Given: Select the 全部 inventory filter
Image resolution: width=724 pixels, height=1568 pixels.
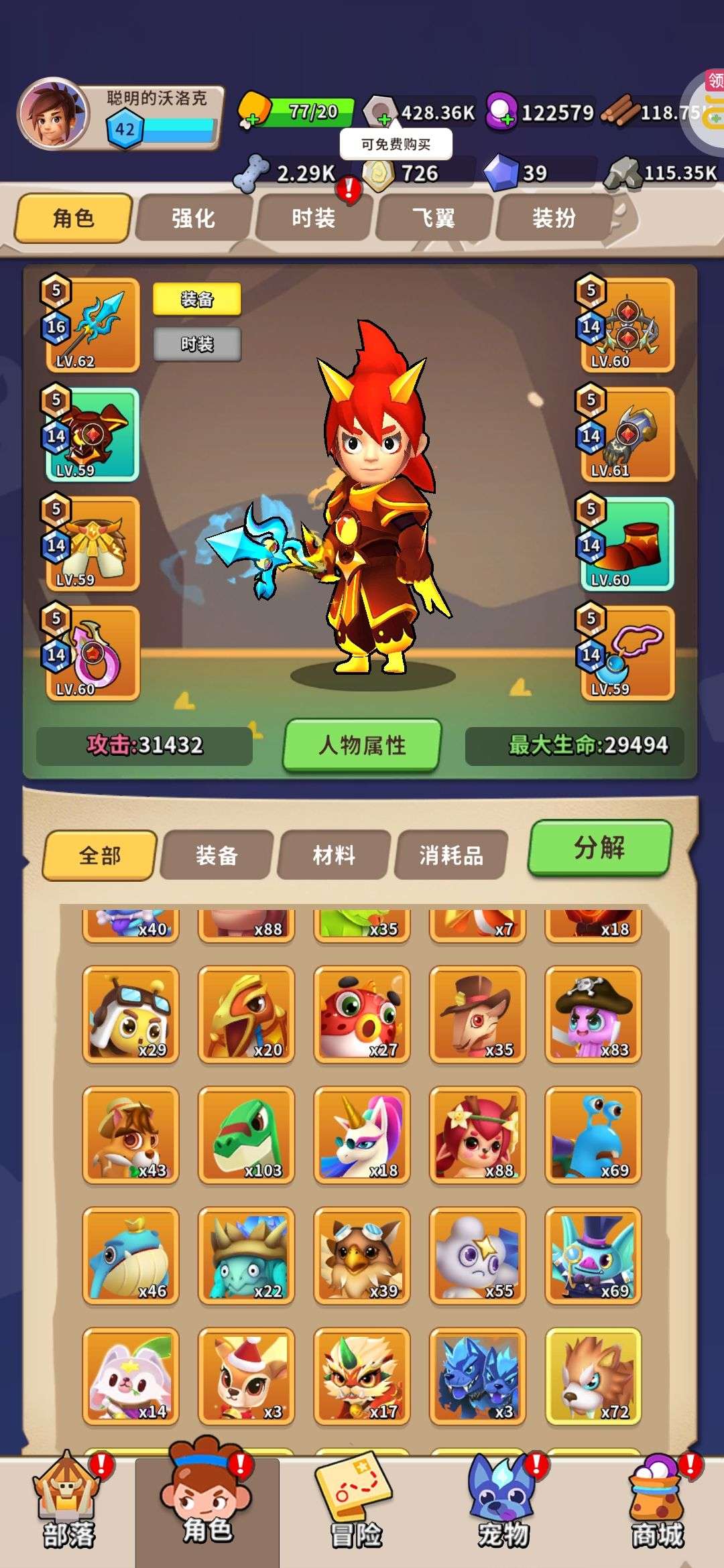Looking at the screenshot, I should 100,855.
